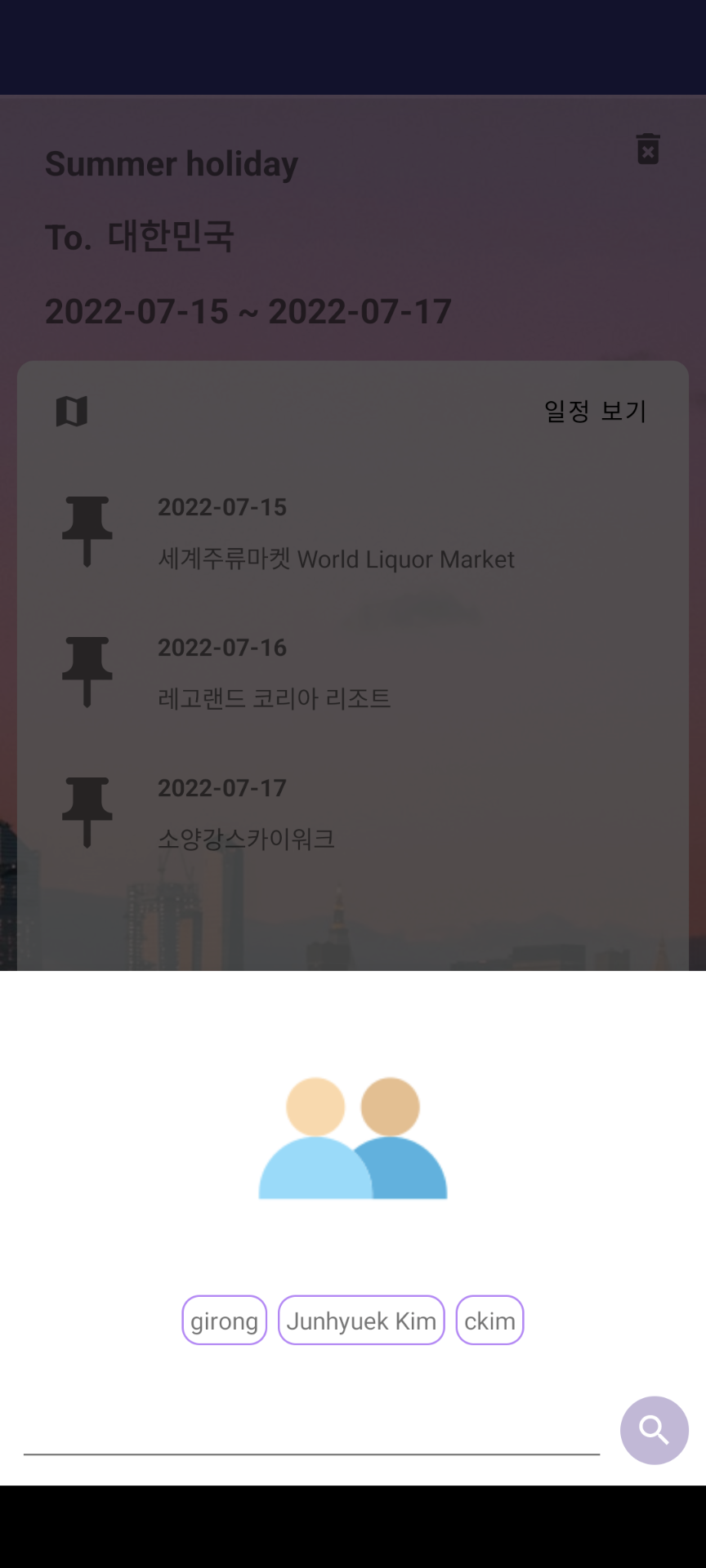Click the magnifying glass search icon
706x1568 pixels.
coord(654,1430)
